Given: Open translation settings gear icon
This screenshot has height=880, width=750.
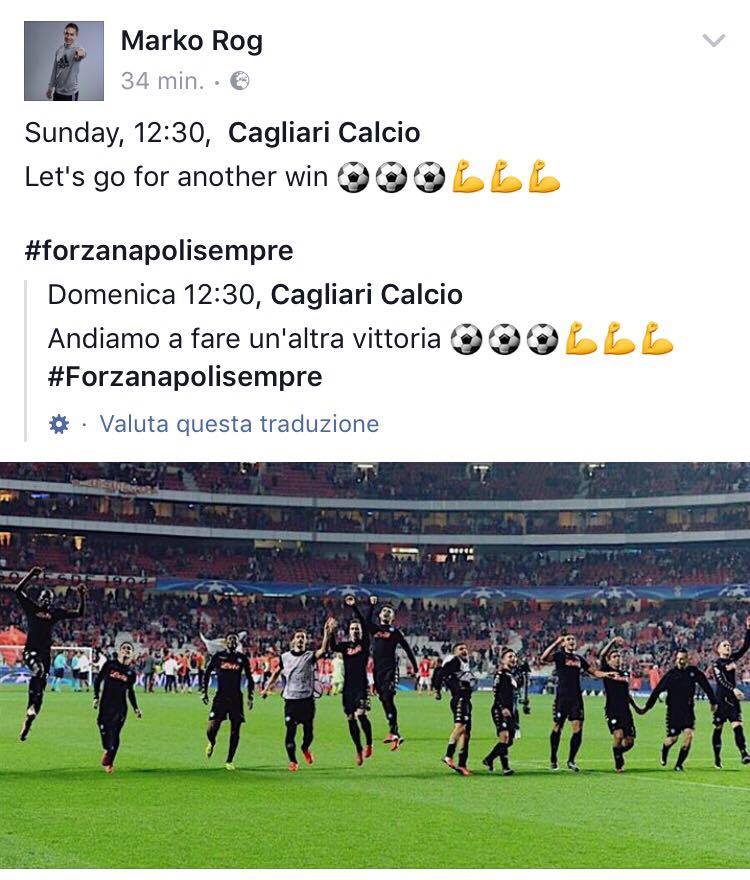Looking at the screenshot, I should click(59, 424).
